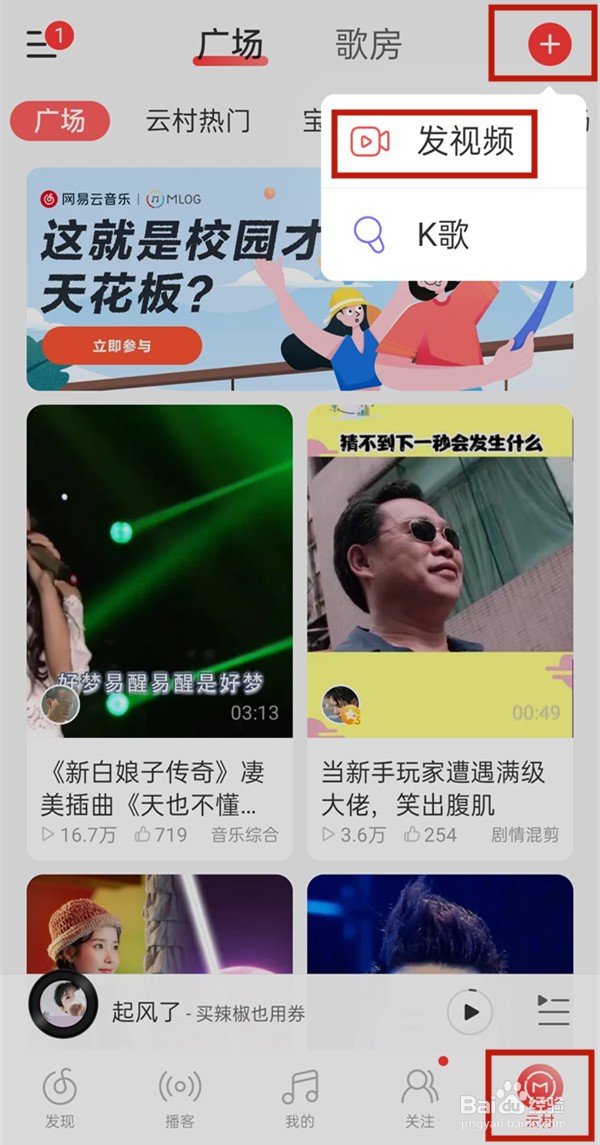This screenshot has height=1145, width=600.
Task: Open the 我的 tab
Action: [x=300, y=1097]
